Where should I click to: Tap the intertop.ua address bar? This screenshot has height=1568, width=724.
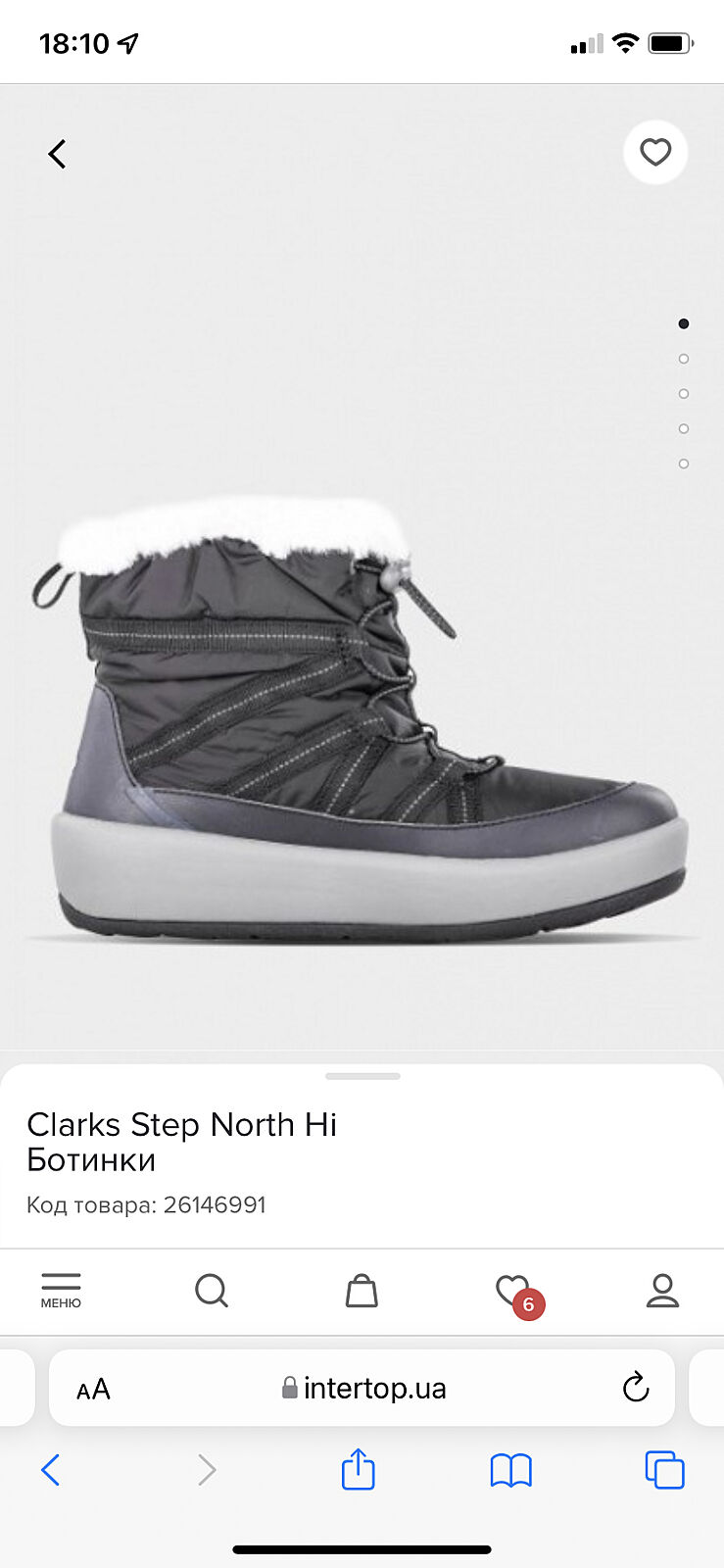pyautogui.click(x=363, y=1388)
